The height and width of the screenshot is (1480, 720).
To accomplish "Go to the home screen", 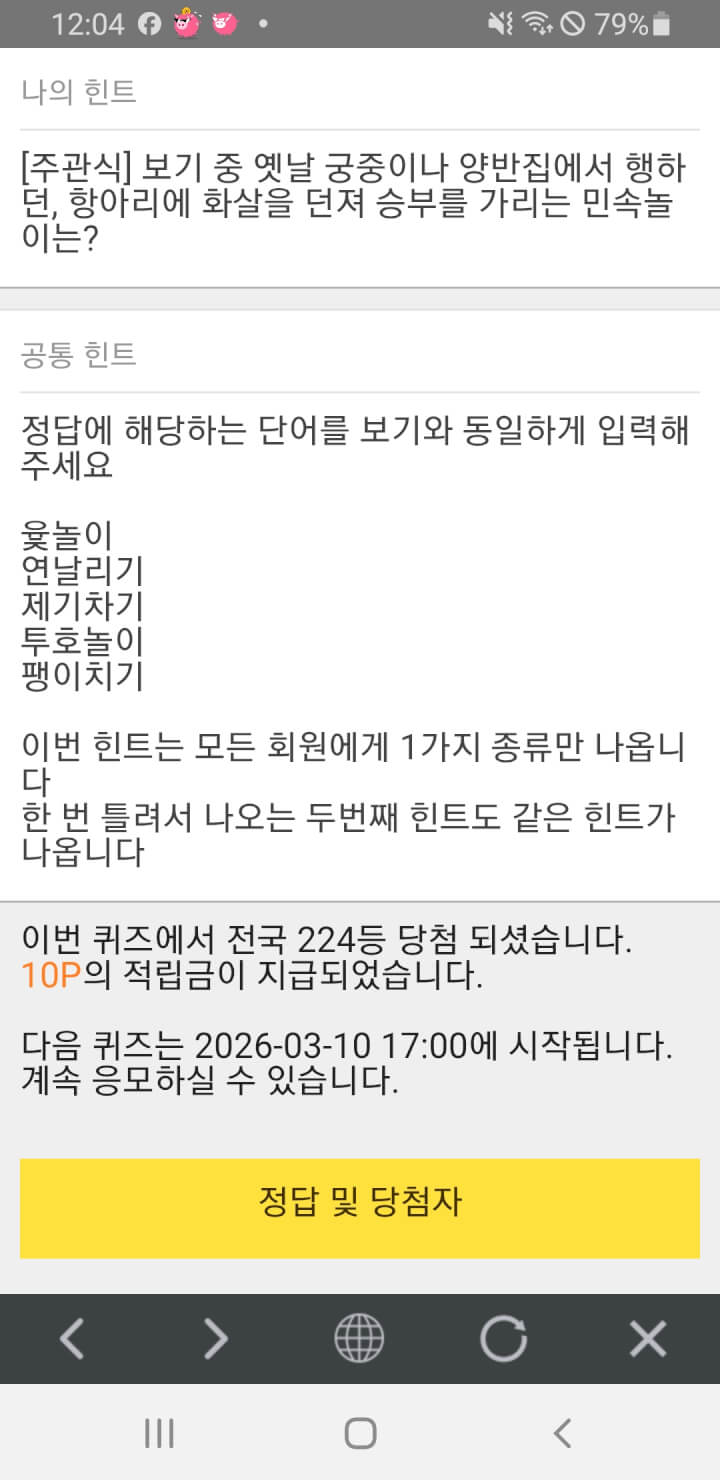I will click(360, 1433).
